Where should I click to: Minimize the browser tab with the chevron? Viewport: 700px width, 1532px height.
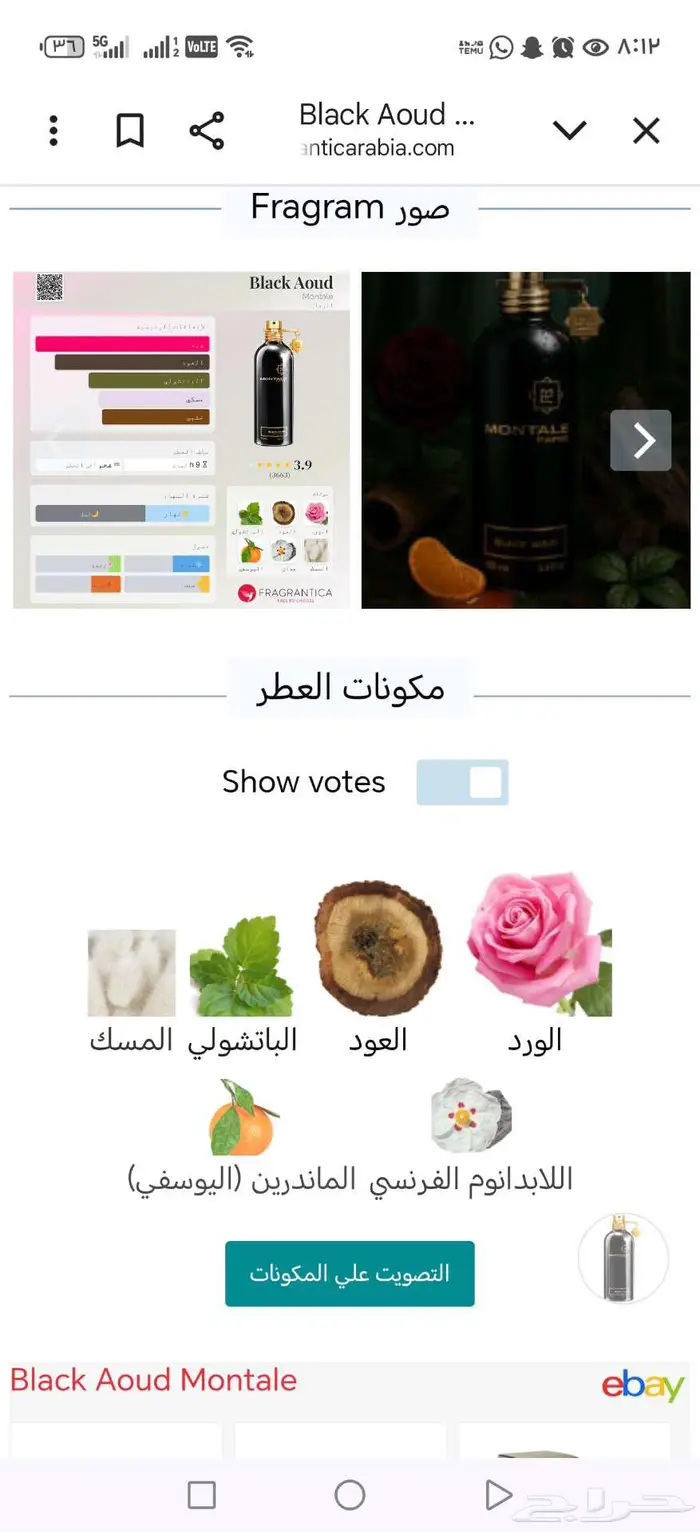(570, 131)
